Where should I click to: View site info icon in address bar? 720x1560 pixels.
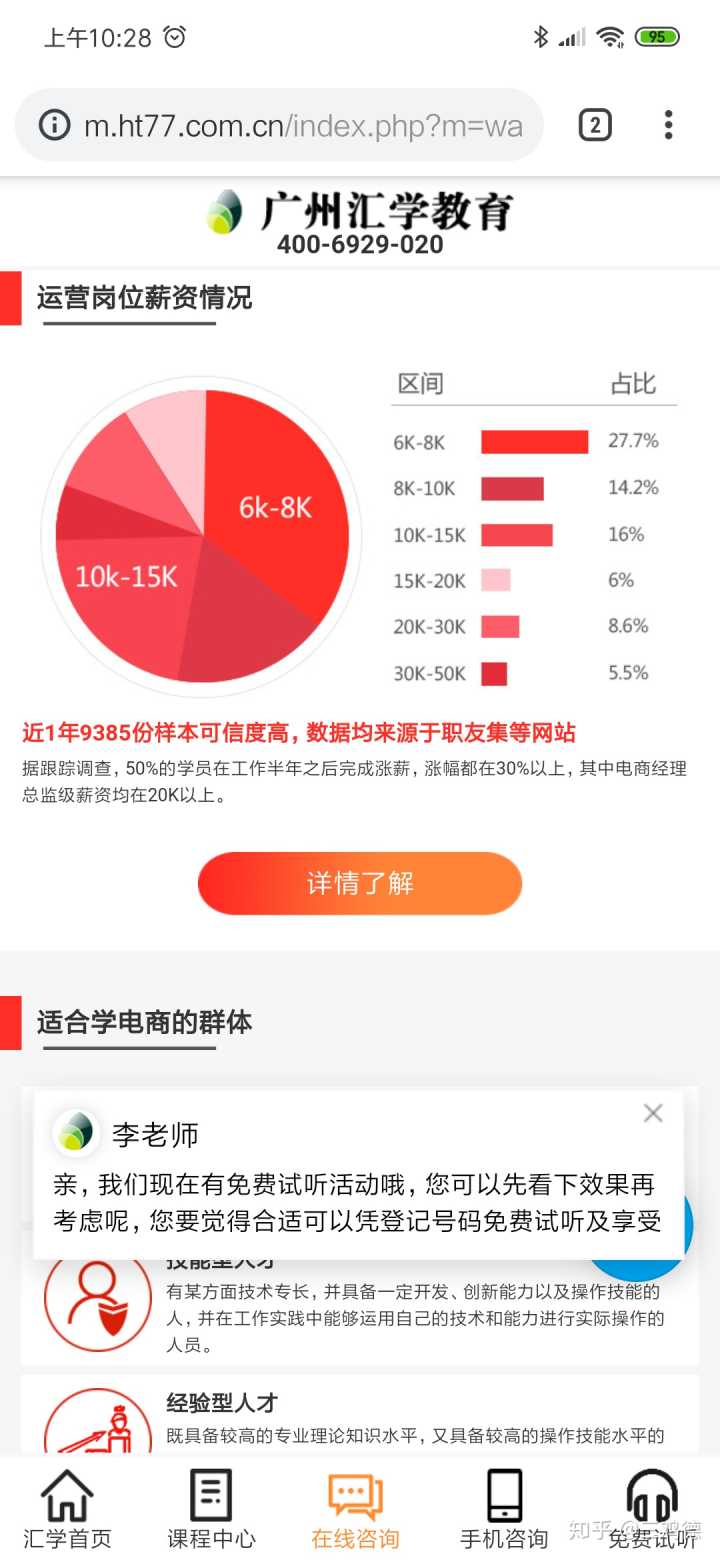(x=55, y=126)
